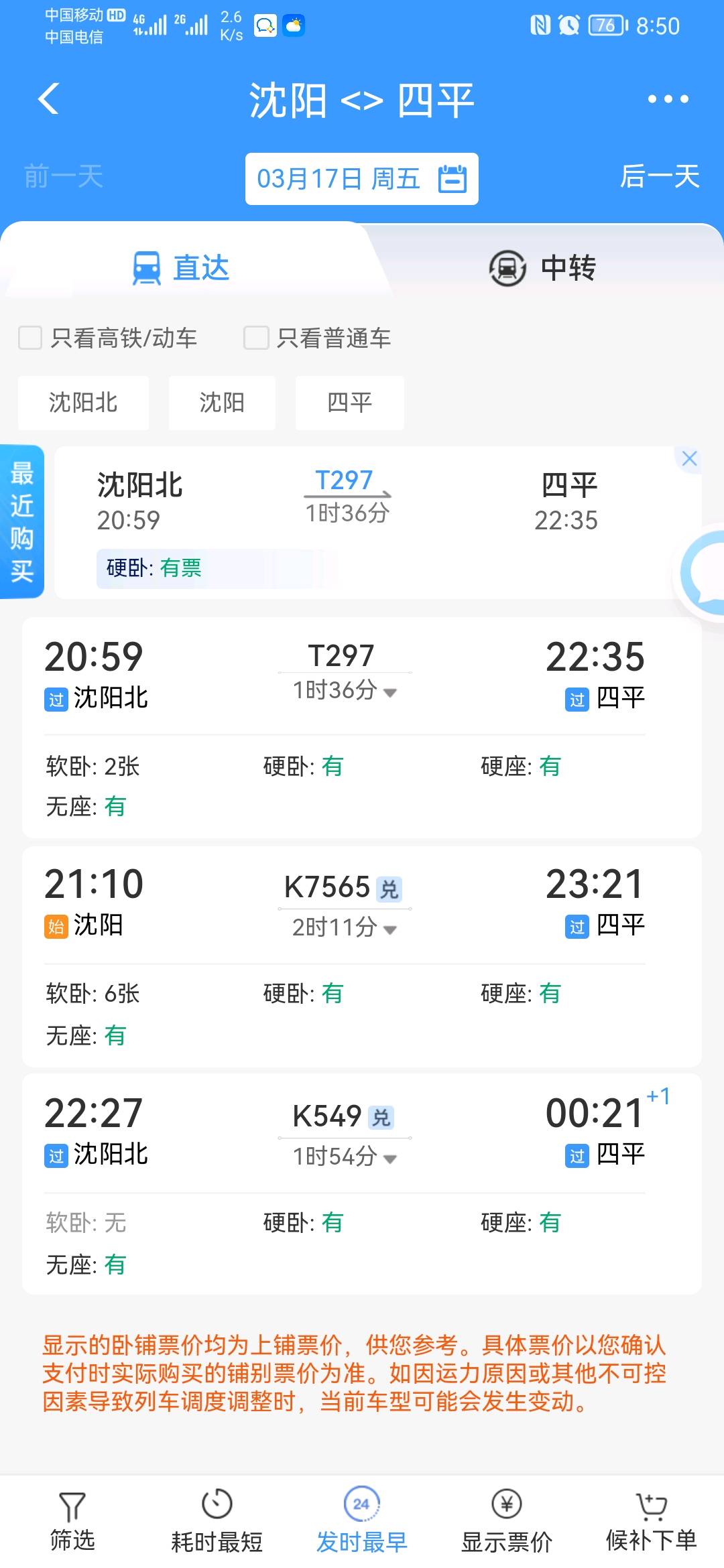The width and height of the screenshot is (724, 1568).
Task: Filter by 沈阳 station chip
Action: point(222,403)
